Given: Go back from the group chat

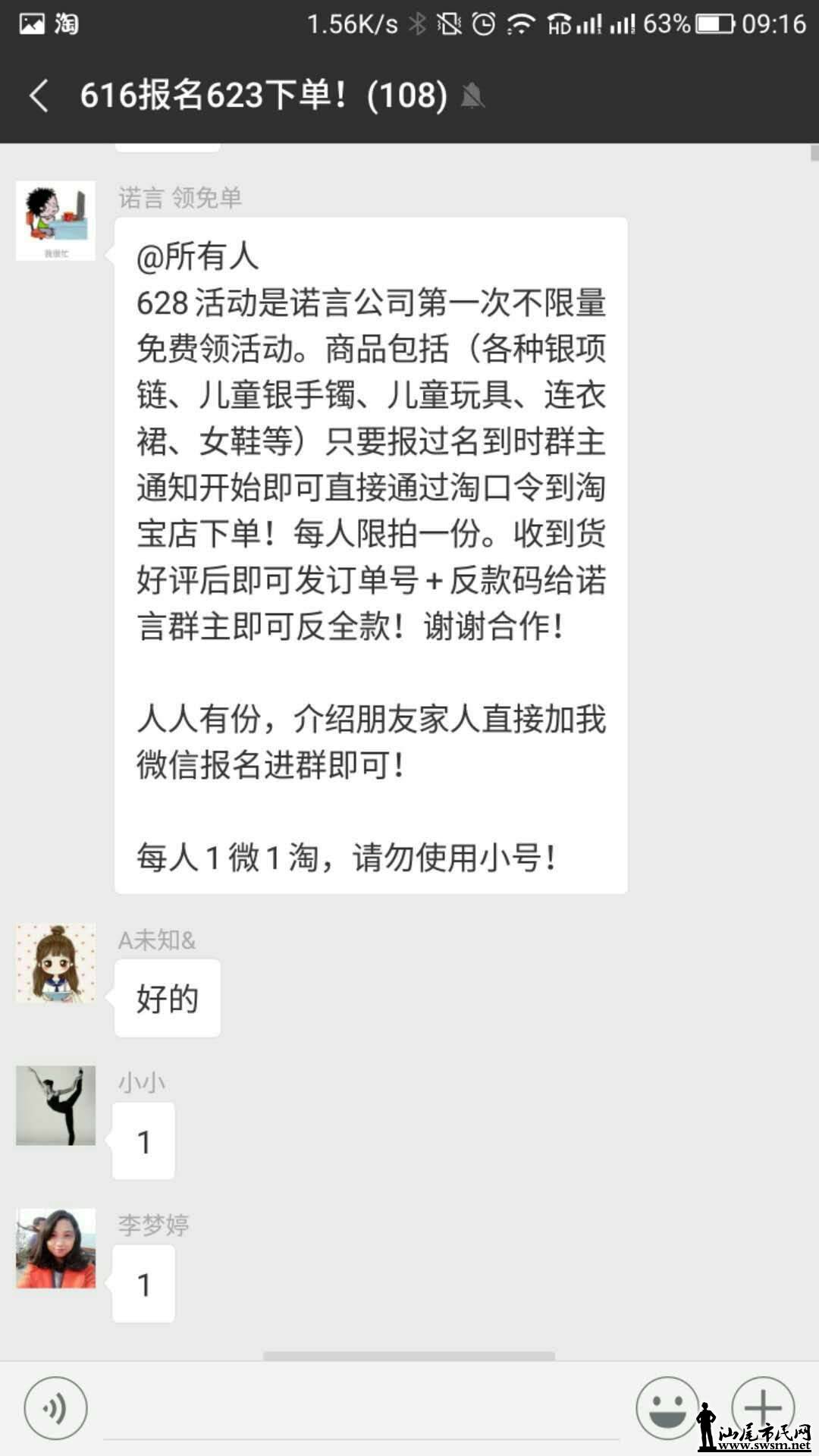Looking at the screenshot, I should coord(39,96).
